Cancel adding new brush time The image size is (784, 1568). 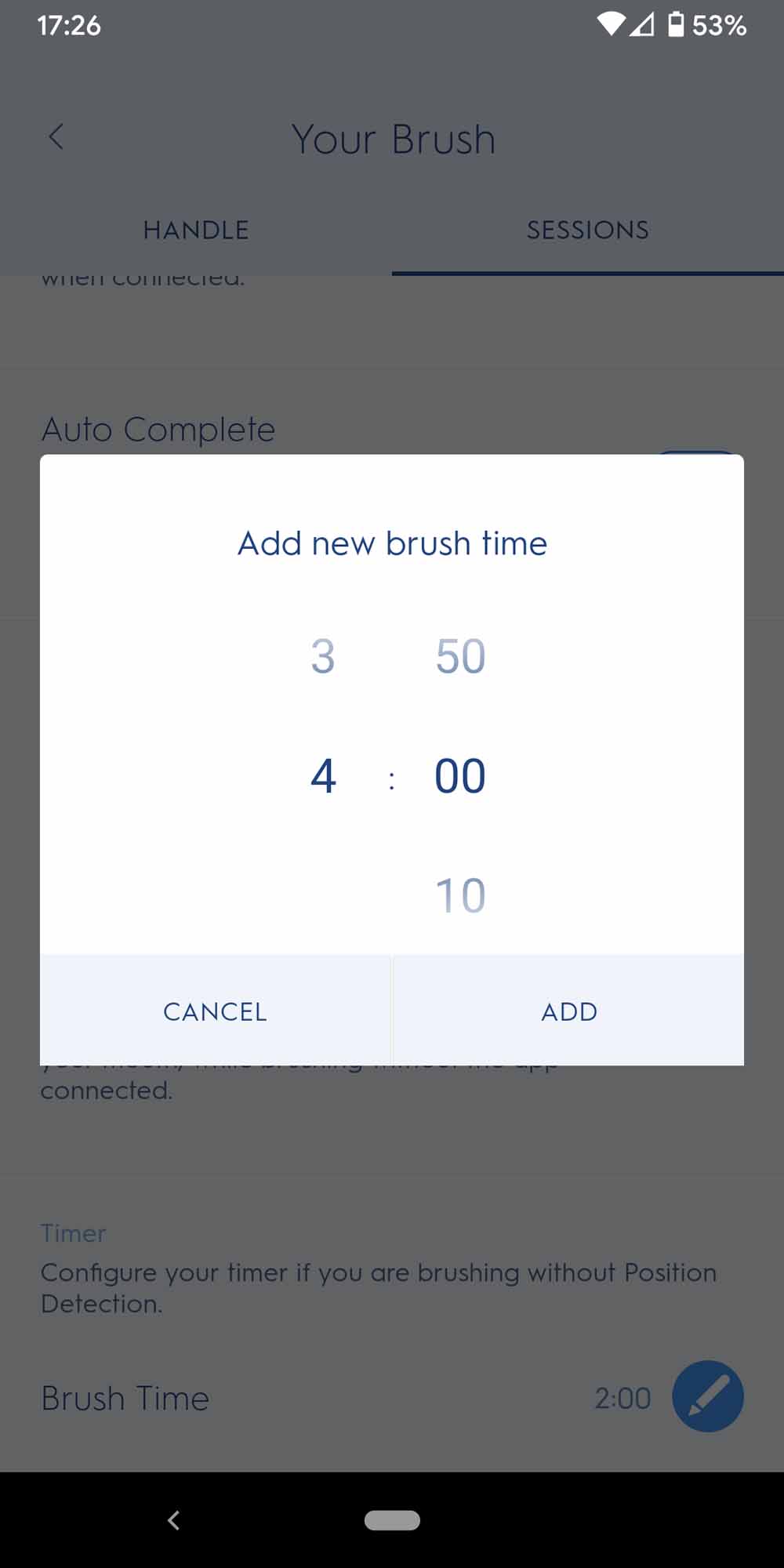coord(216,1011)
